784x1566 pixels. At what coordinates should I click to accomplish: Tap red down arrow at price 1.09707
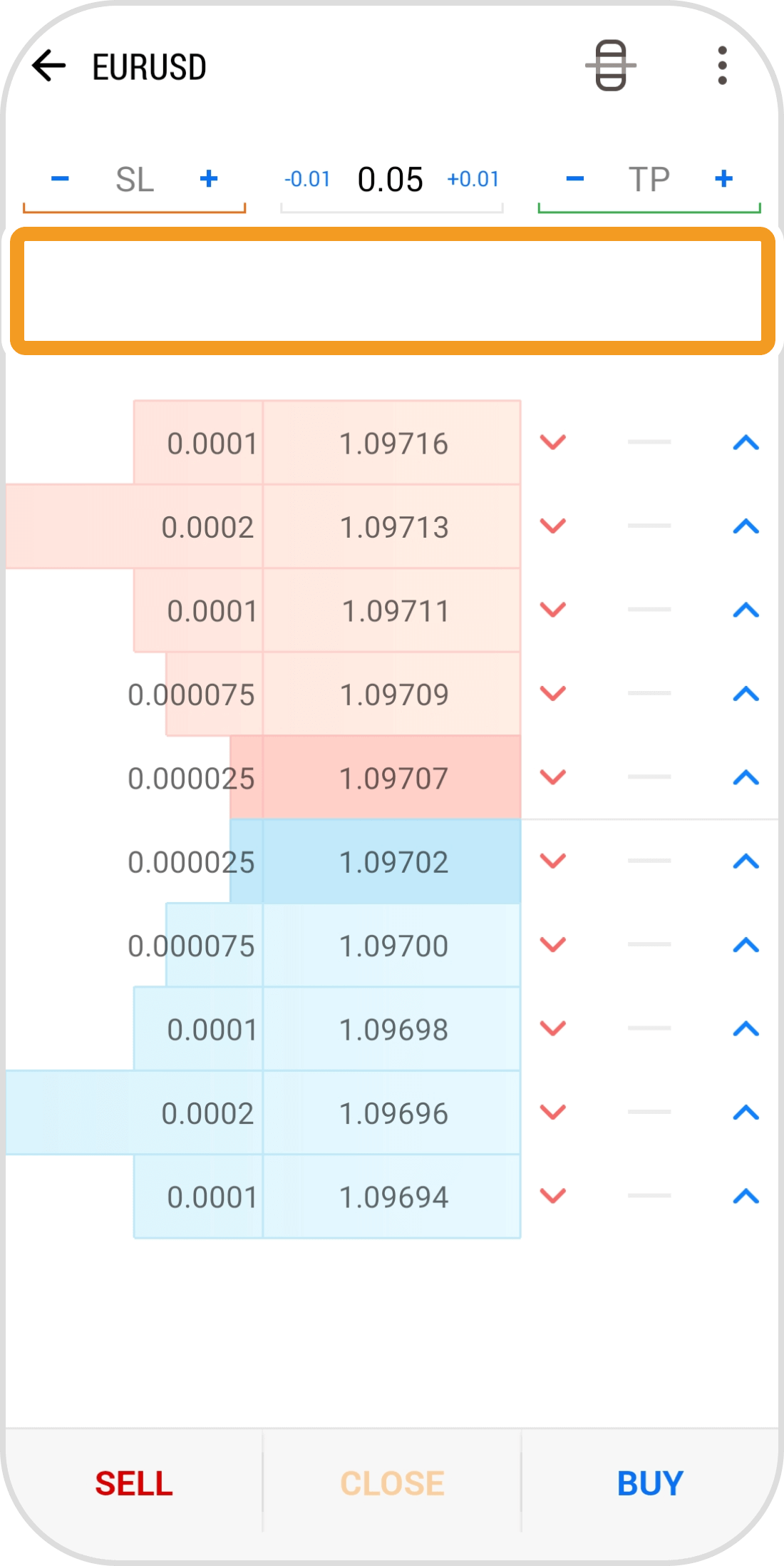pyautogui.click(x=553, y=777)
